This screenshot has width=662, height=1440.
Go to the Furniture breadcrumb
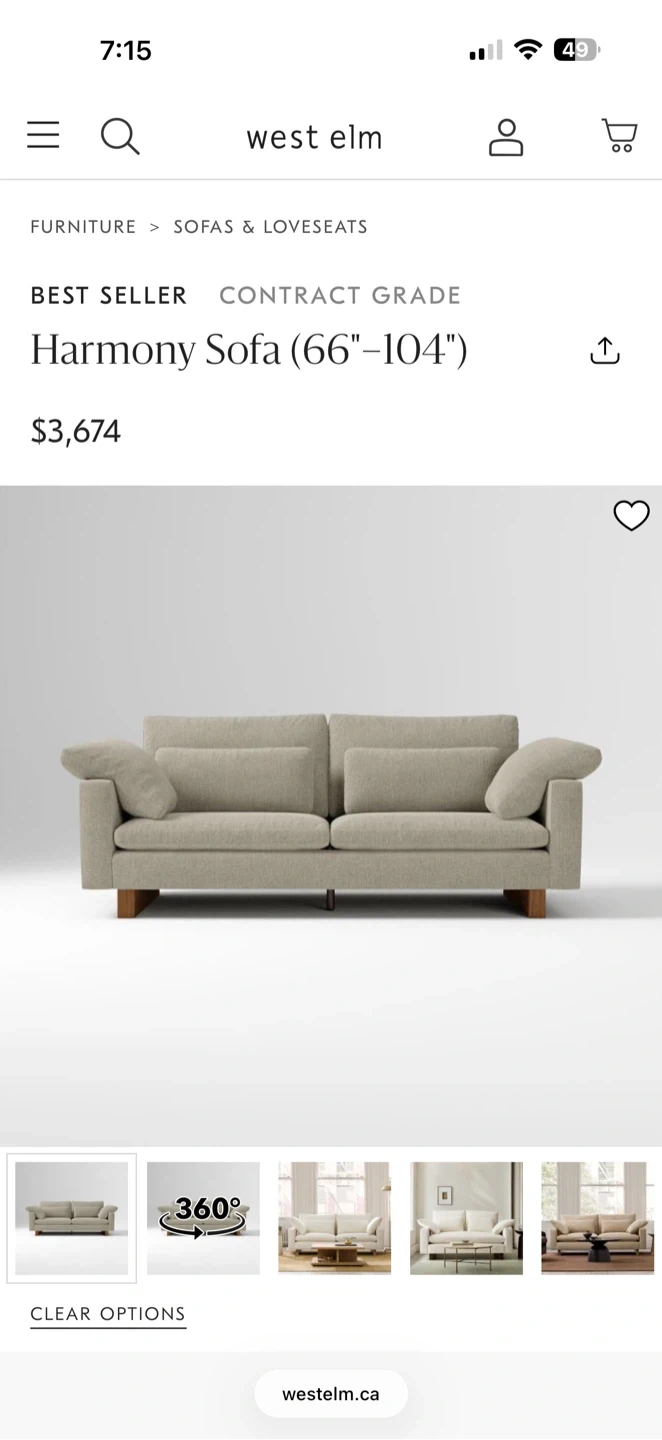click(x=83, y=227)
